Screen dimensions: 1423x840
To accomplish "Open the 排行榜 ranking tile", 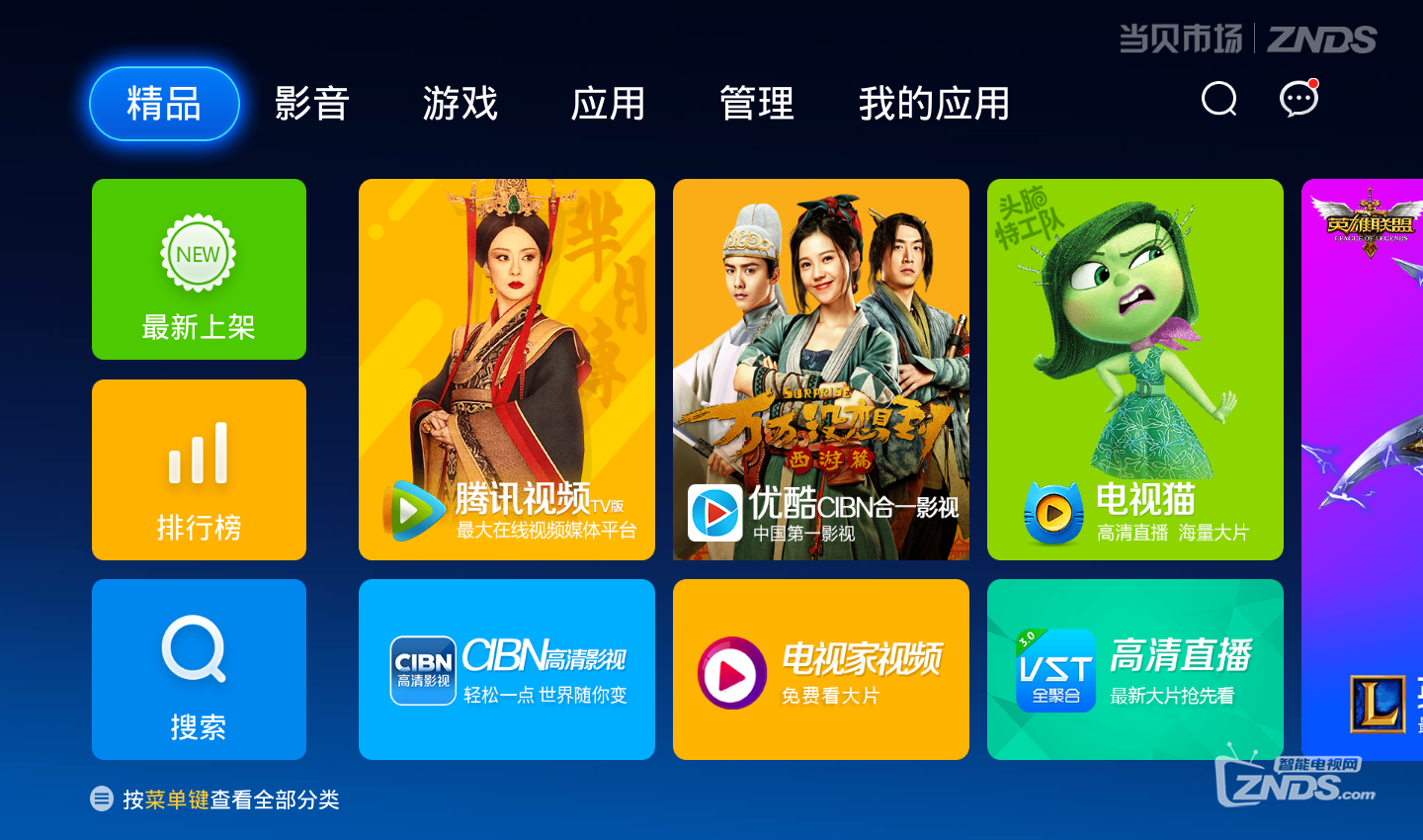I will [199, 469].
